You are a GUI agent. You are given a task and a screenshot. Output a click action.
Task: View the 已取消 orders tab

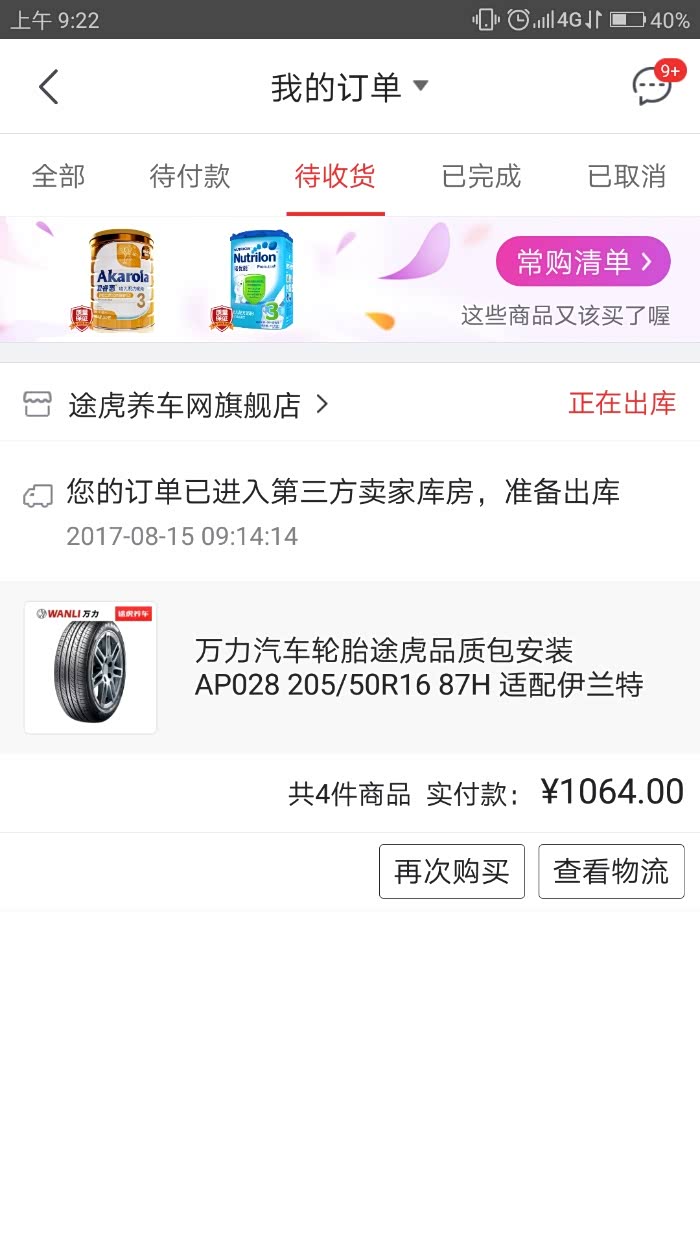point(627,177)
